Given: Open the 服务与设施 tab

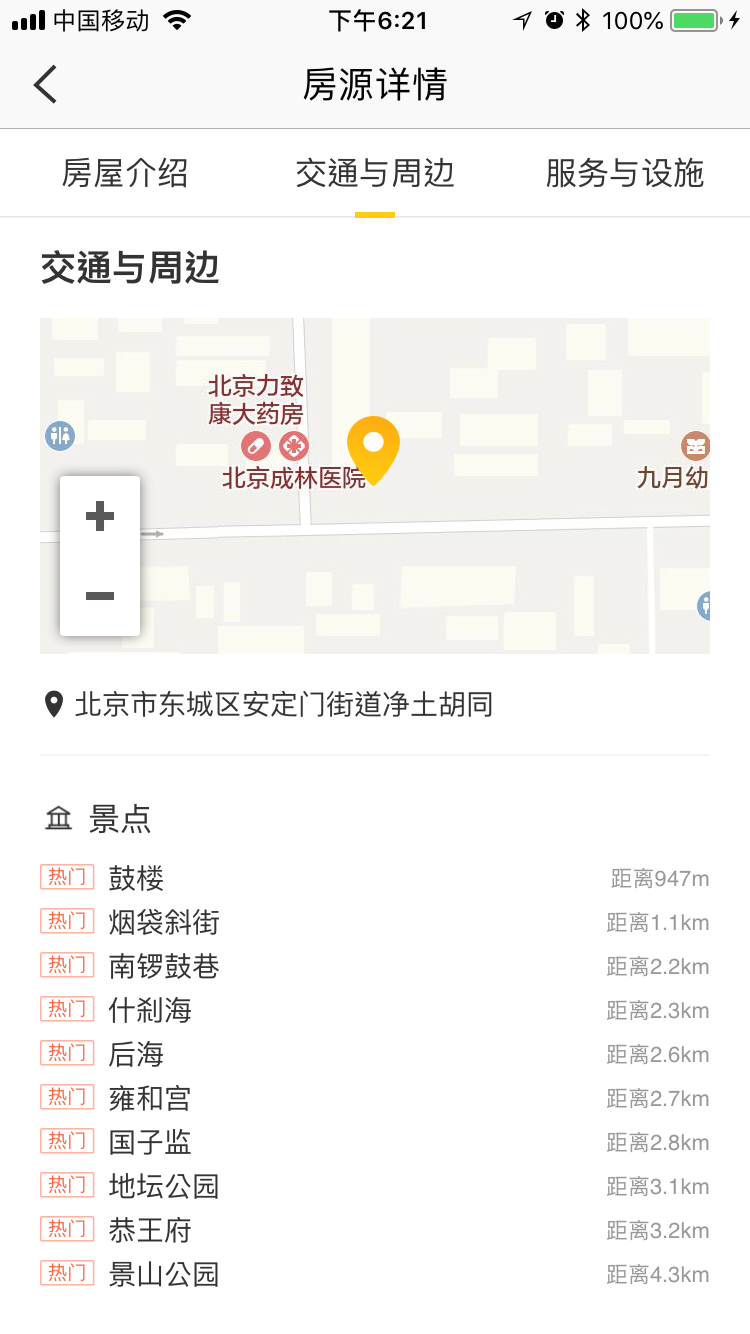Looking at the screenshot, I should tap(625, 173).
